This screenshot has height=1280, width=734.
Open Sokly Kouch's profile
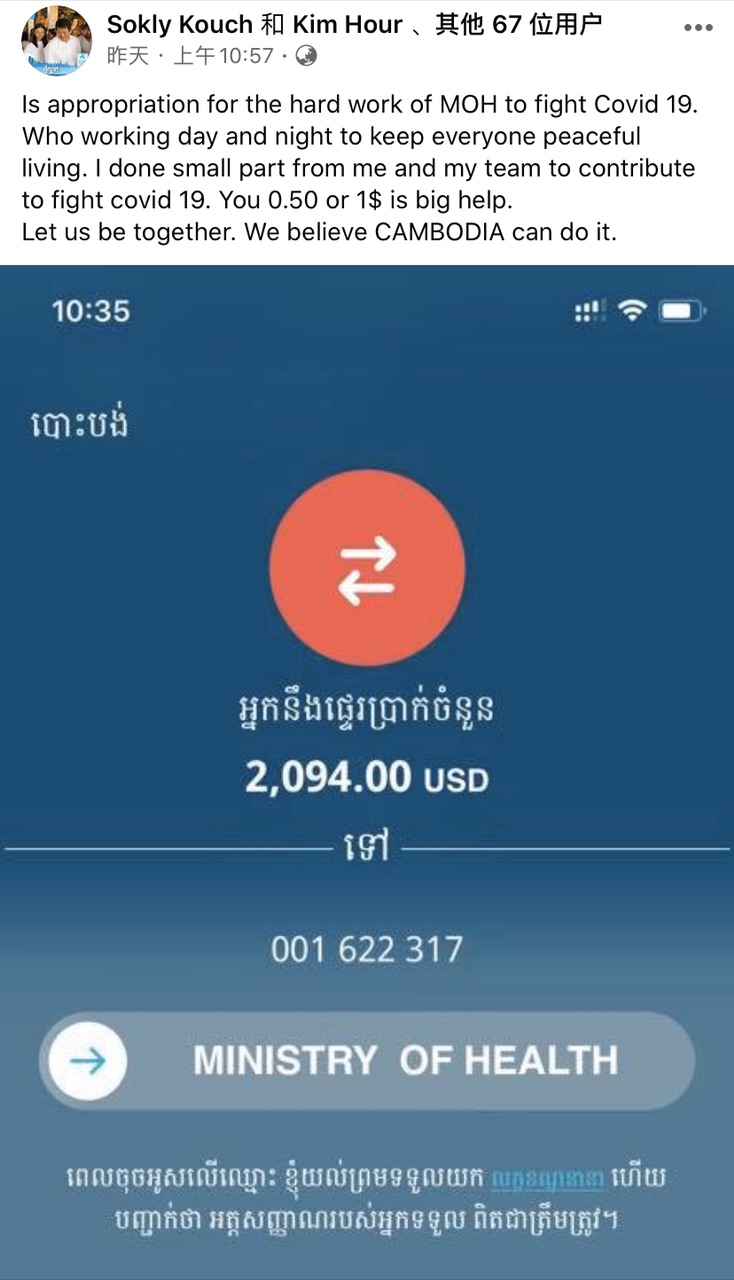179,25
